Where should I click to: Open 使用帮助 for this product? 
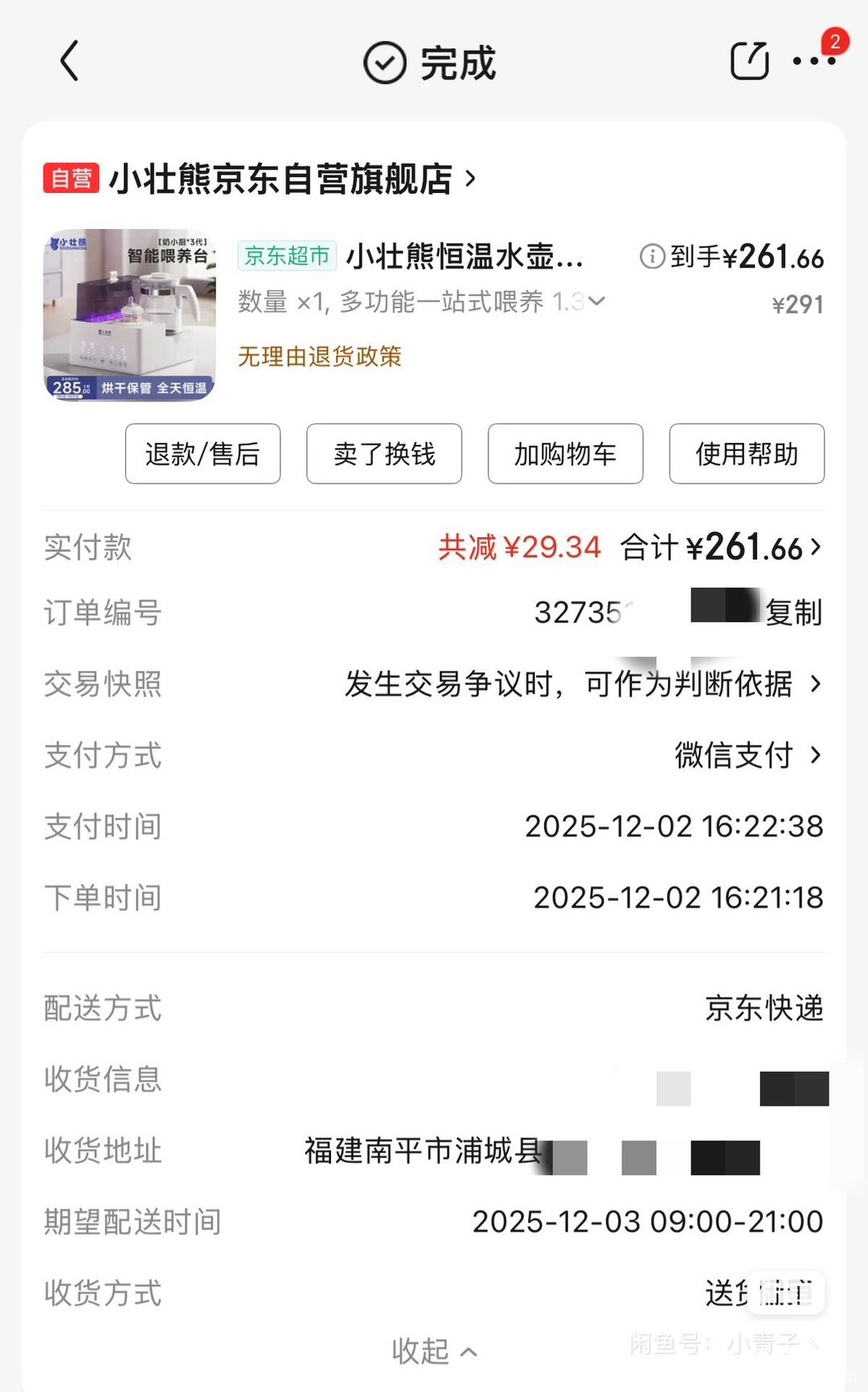747,454
